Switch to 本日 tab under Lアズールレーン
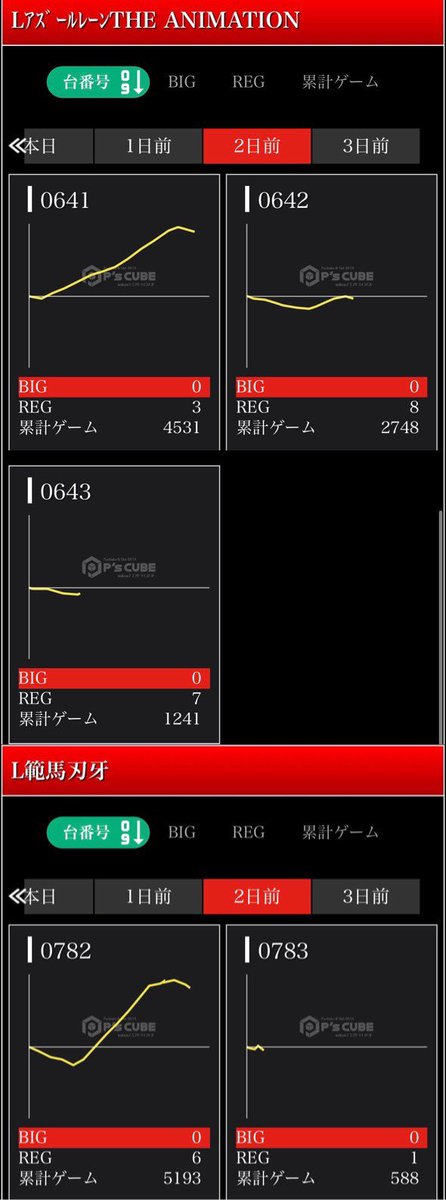Image resolution: width=446 pixels, height=1200 pixels. click(50, 146)
